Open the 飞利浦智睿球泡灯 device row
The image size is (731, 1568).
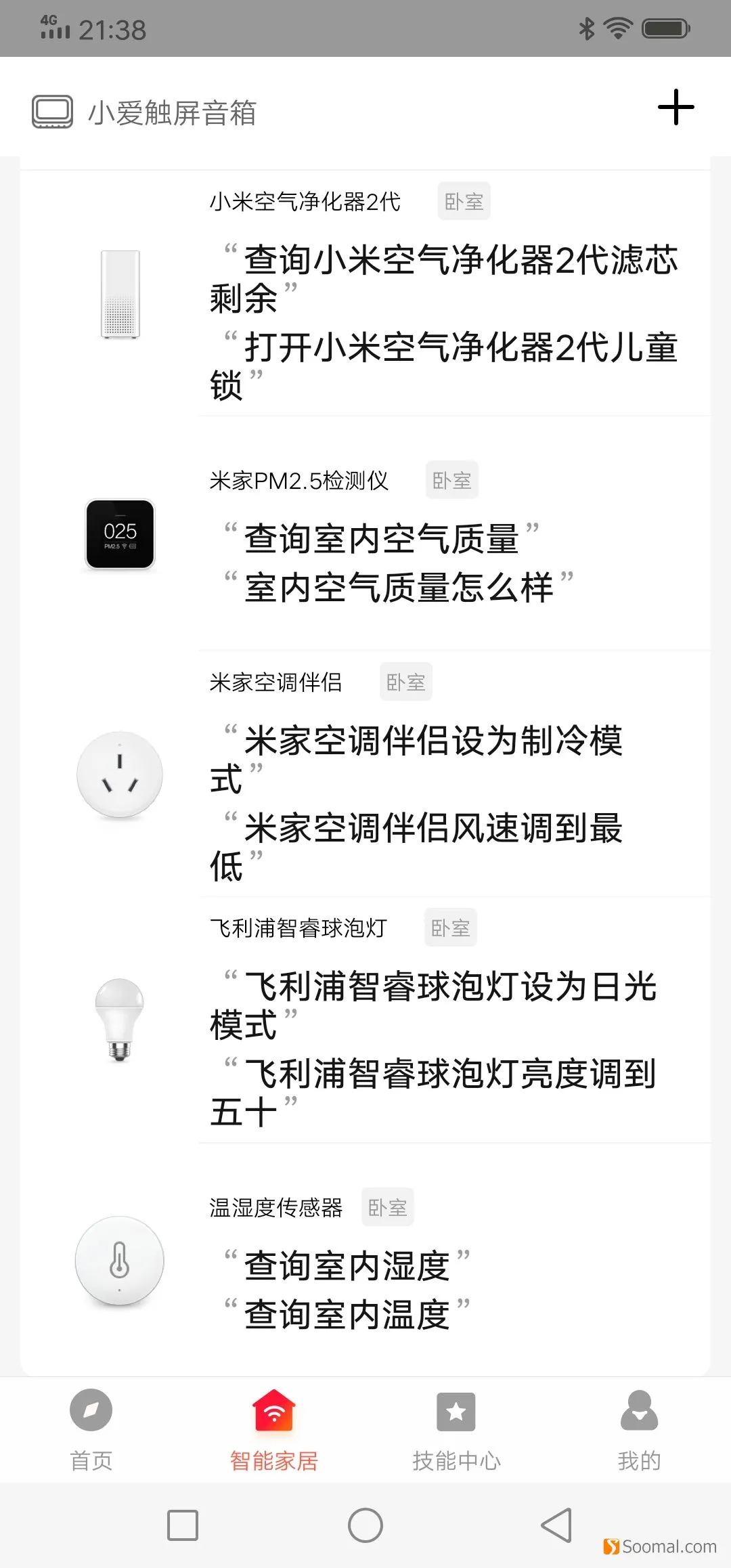tap(365, 1020)
